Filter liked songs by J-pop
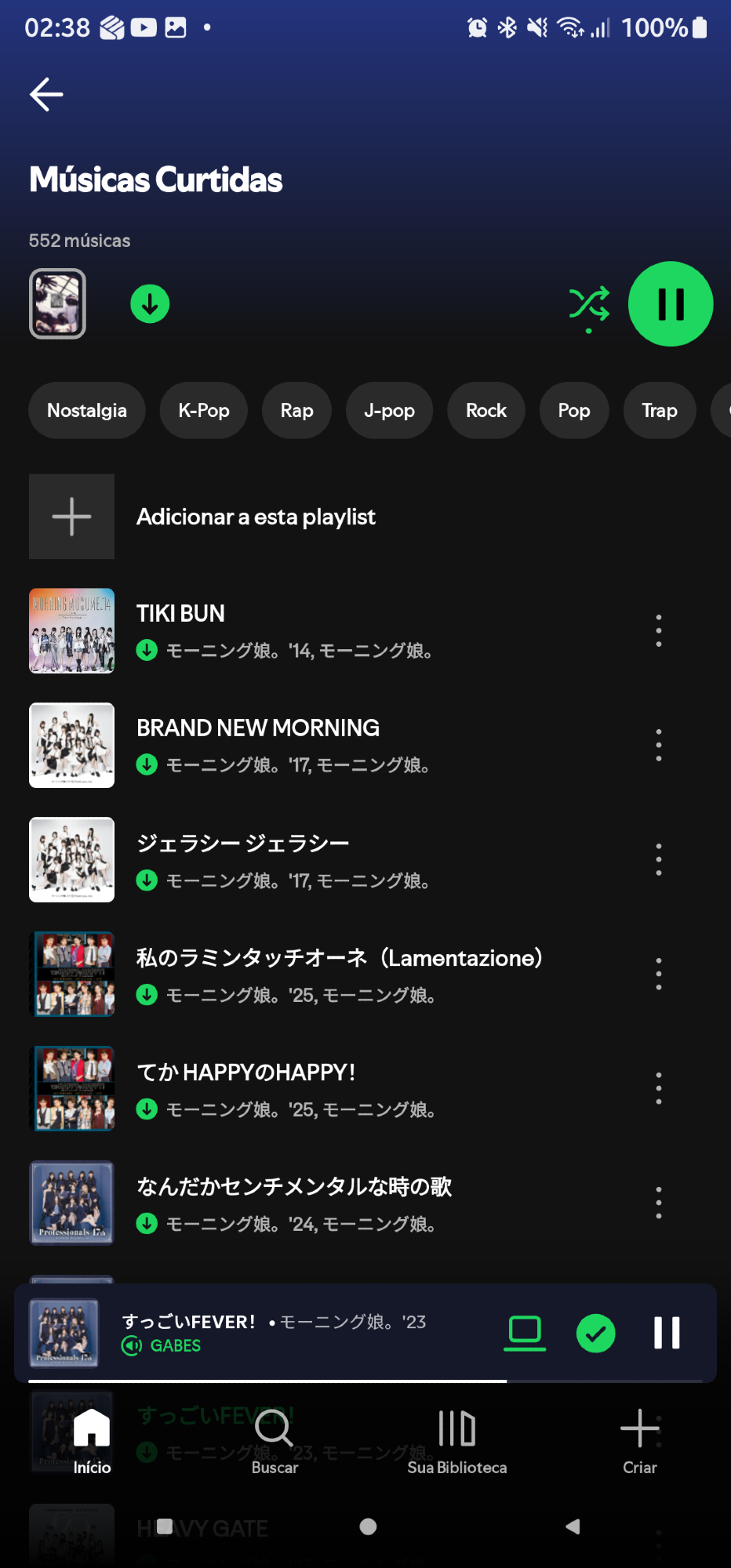 (389, 411)
